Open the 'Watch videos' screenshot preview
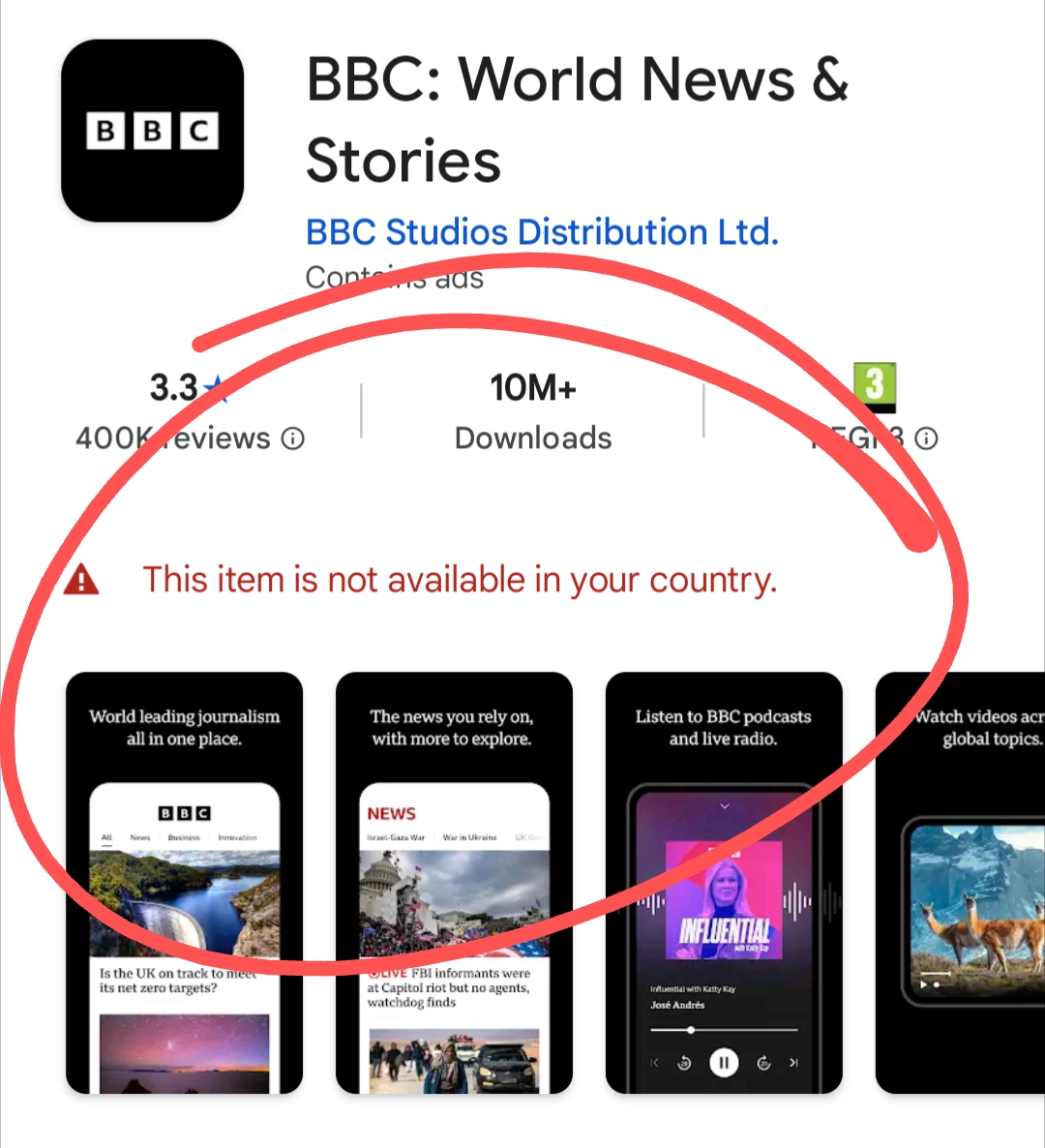 (x=960, y=883)
